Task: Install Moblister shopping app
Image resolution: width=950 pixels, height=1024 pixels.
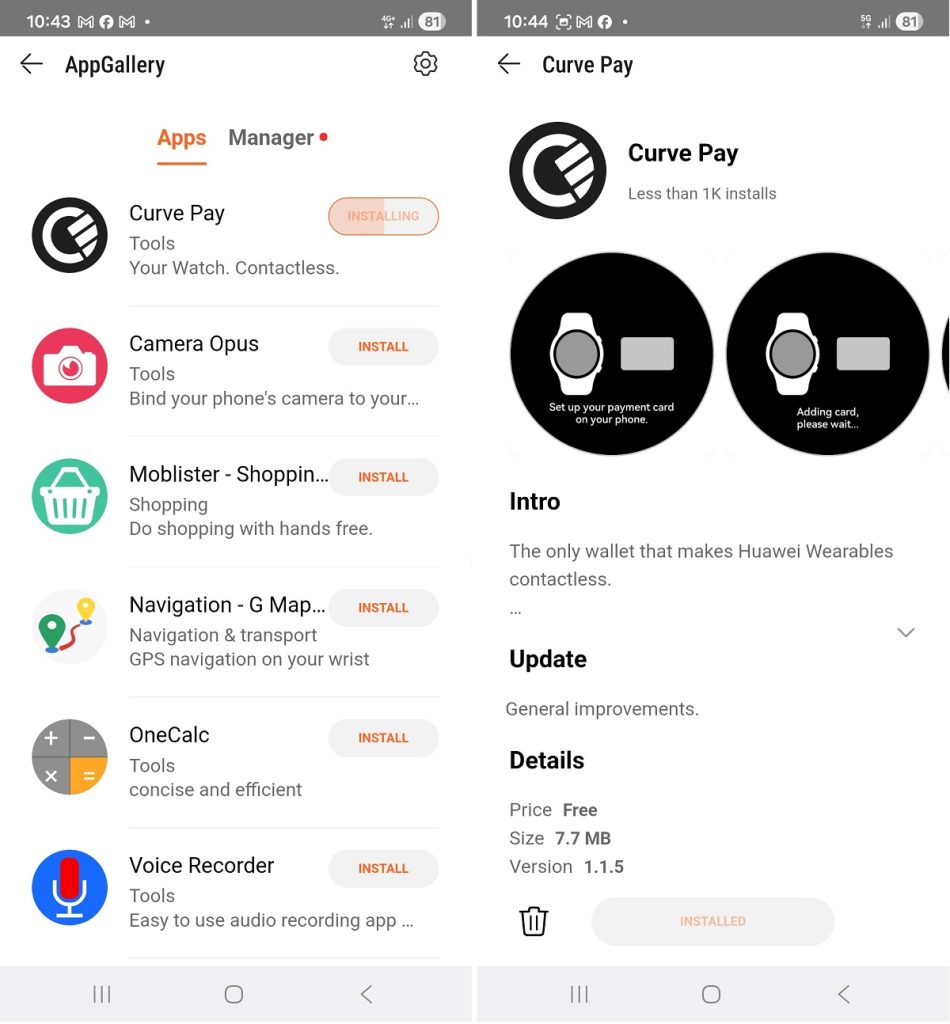Action: 383,477
